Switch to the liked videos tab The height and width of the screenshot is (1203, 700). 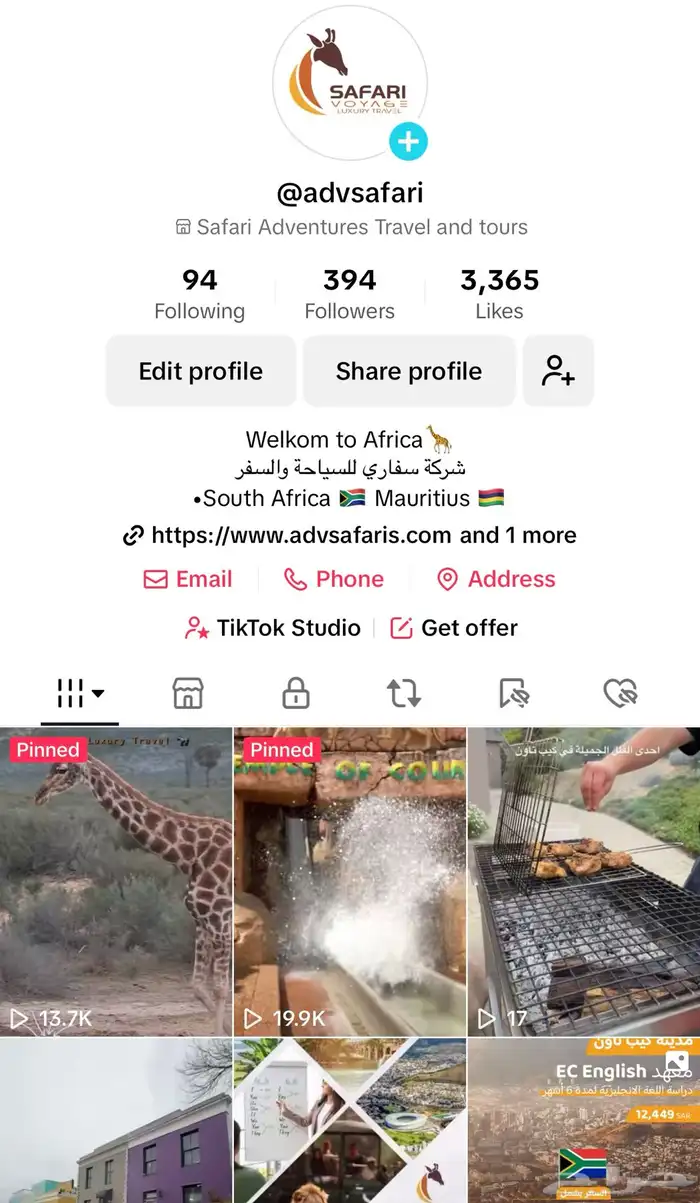click(x=620, y=692)
